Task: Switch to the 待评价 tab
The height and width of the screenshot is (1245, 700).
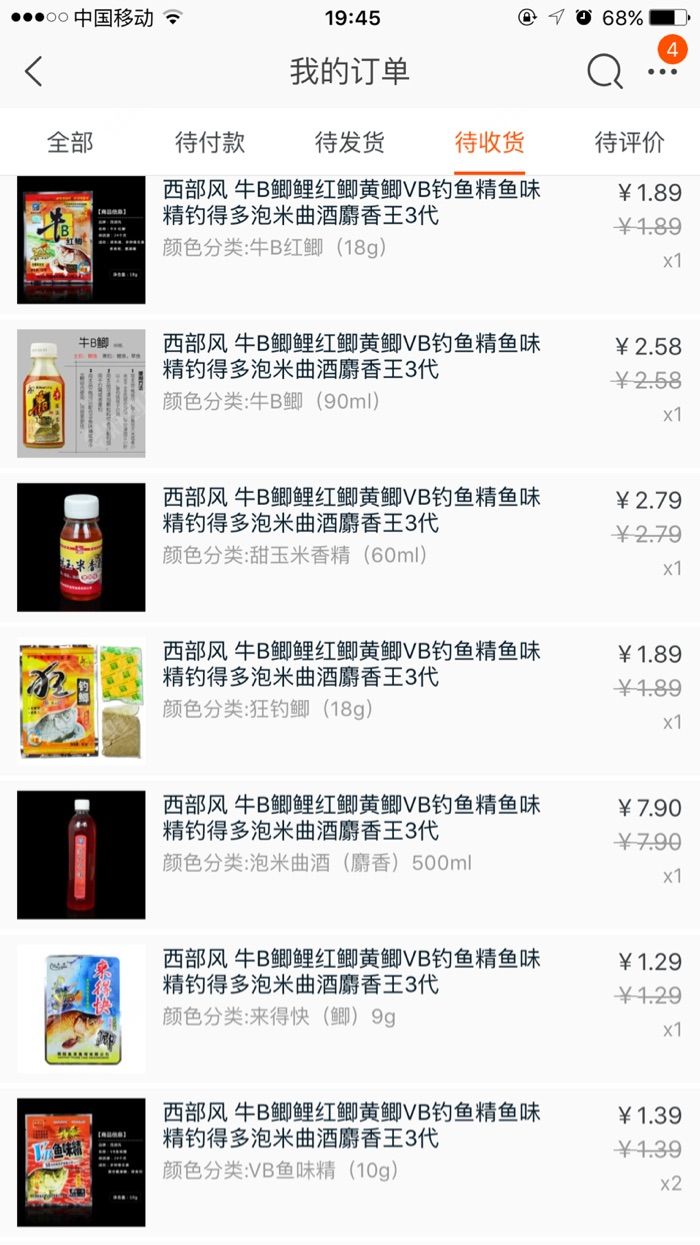Action: (x=630, y=142)
